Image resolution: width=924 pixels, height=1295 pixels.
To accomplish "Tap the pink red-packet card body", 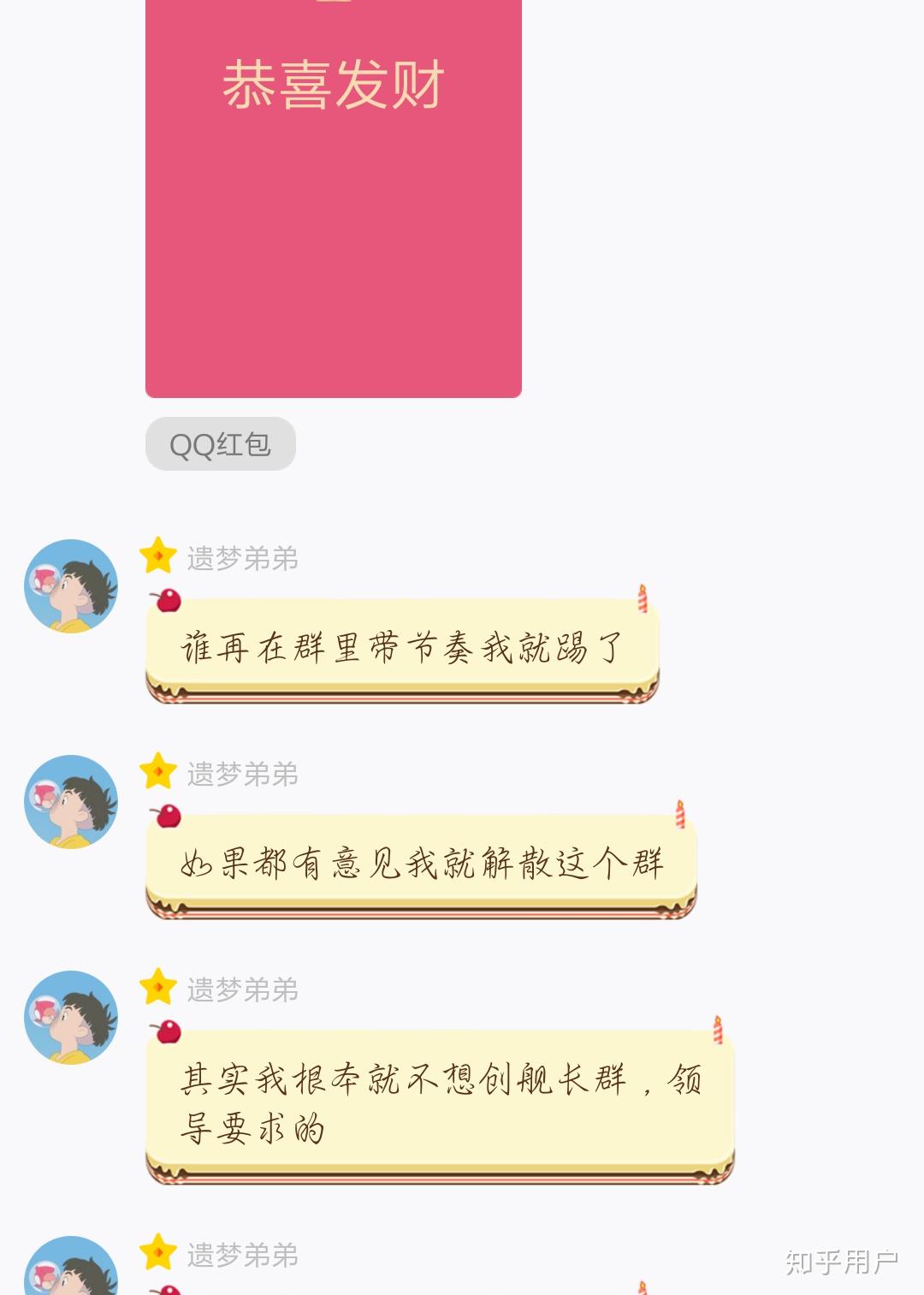I will pyautogui.click(x=332, y=257).
